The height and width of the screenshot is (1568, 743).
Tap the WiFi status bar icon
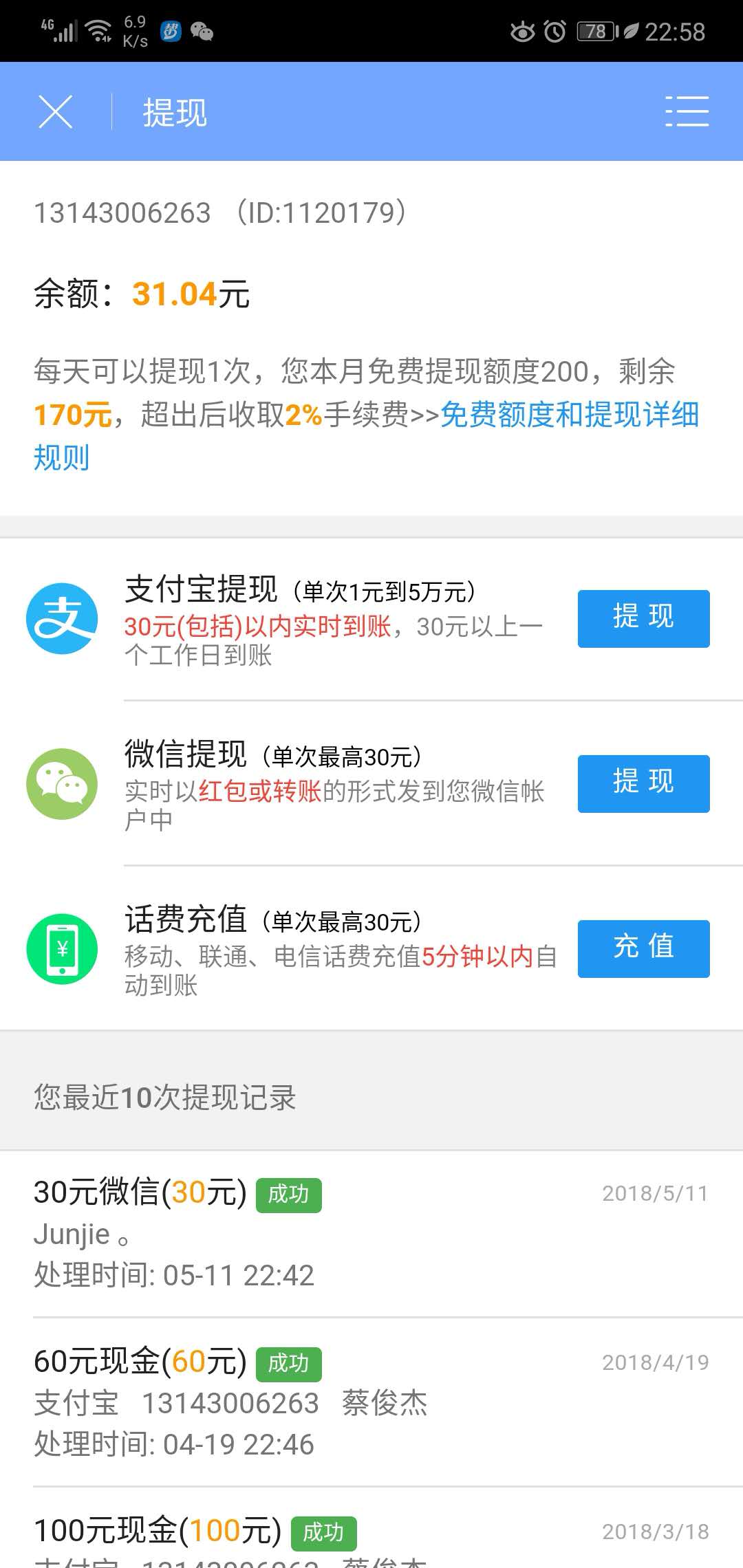point(98,30)
